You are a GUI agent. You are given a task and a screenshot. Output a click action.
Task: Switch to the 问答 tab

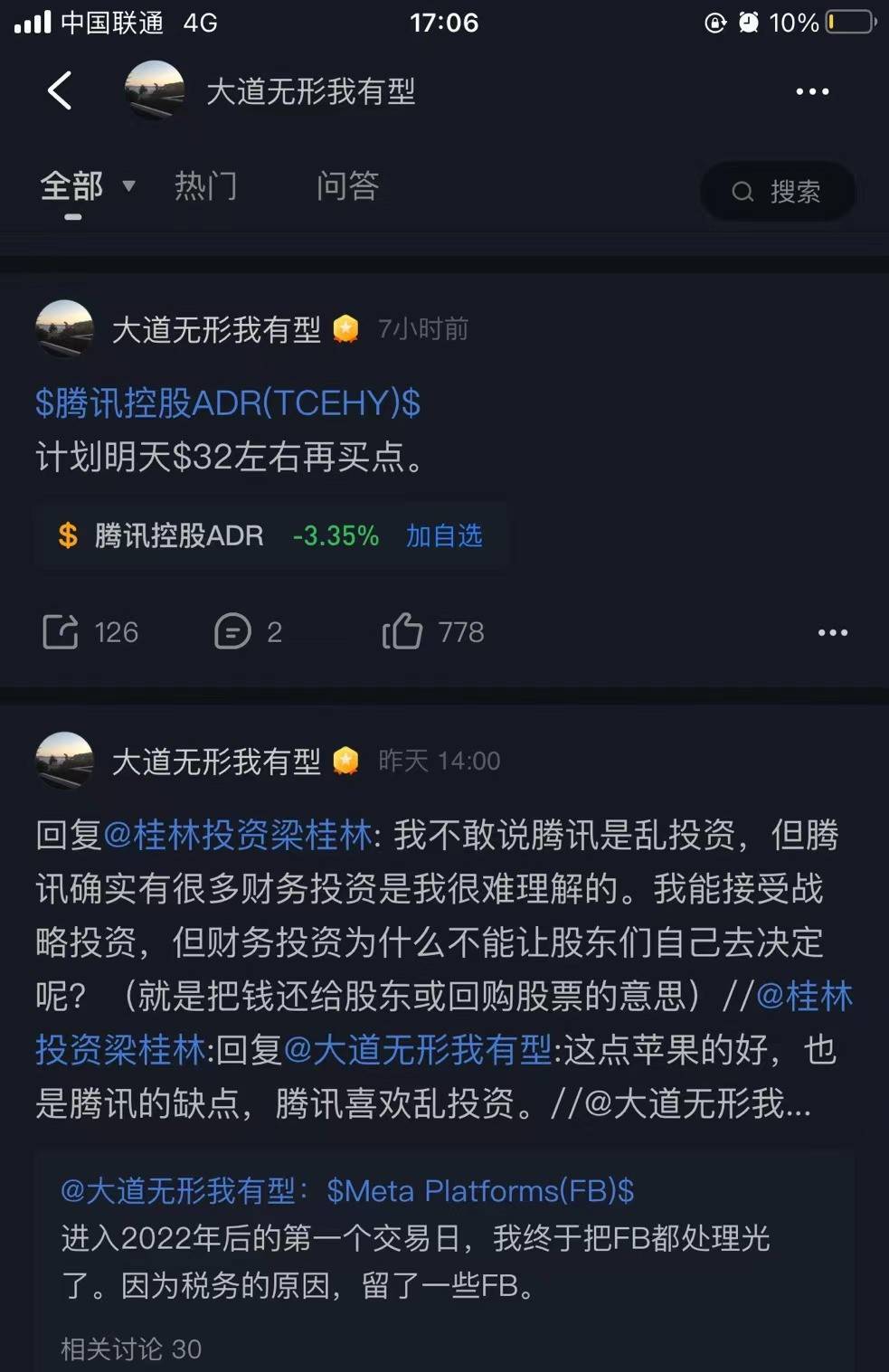346,186
